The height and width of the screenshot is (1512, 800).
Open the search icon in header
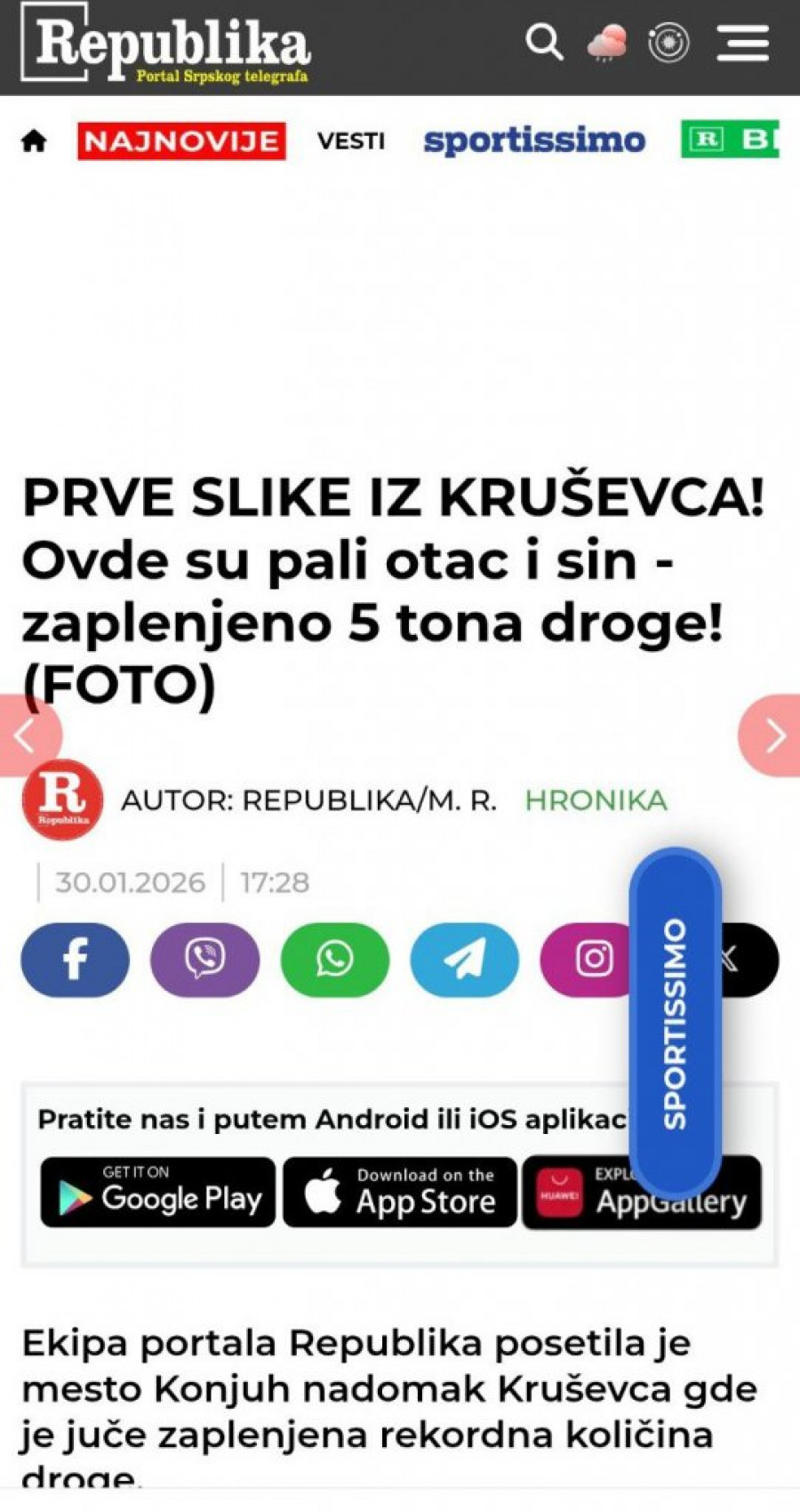pyautogui.click(x=544, y=42)
